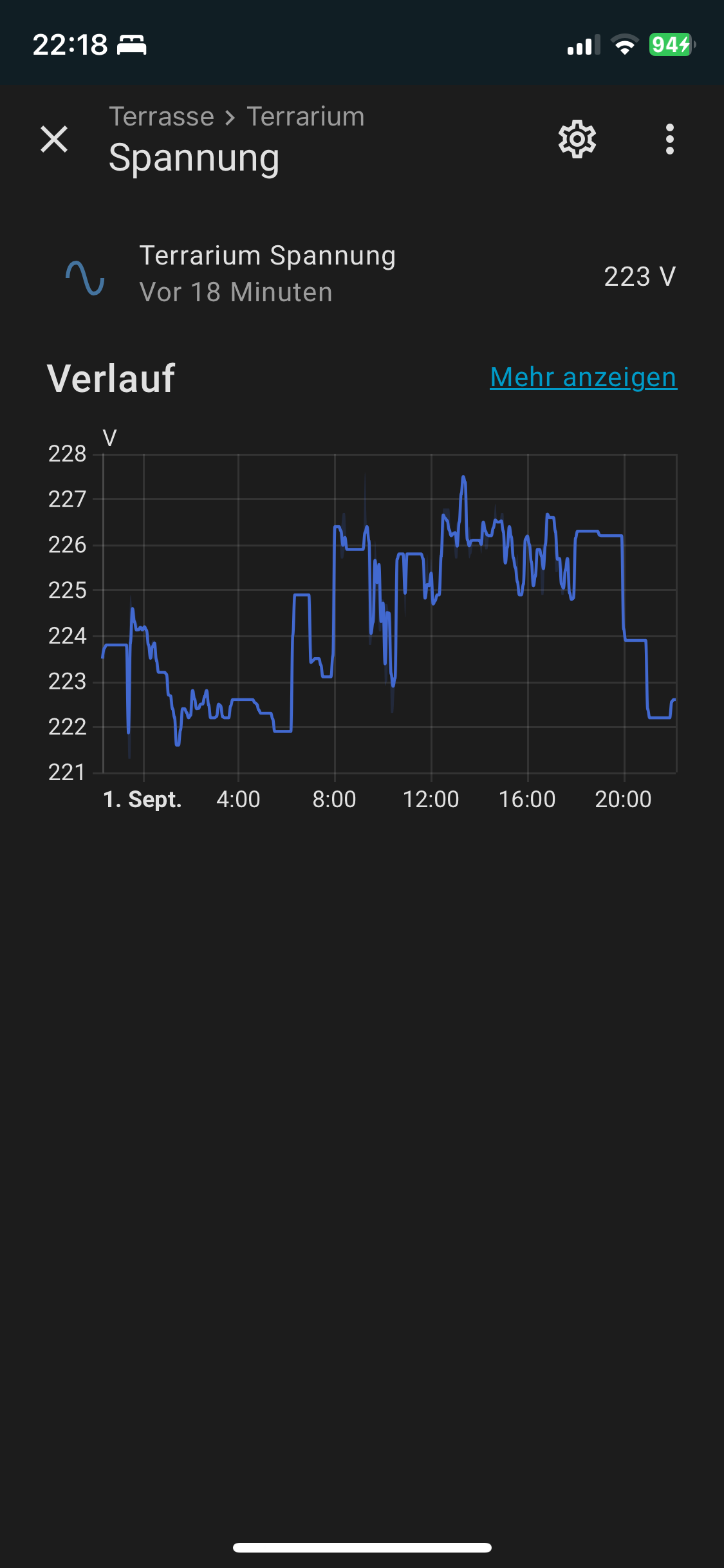Open entity settings gear
724x1568 pixels.
(x=577, y=139)
